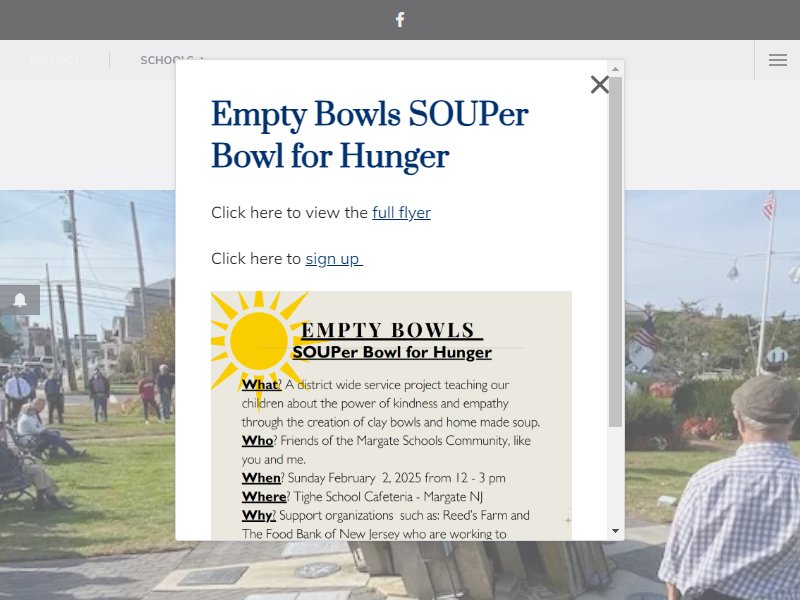
Task: Close the Empty Bowls popup
Action: coord(599,85)
